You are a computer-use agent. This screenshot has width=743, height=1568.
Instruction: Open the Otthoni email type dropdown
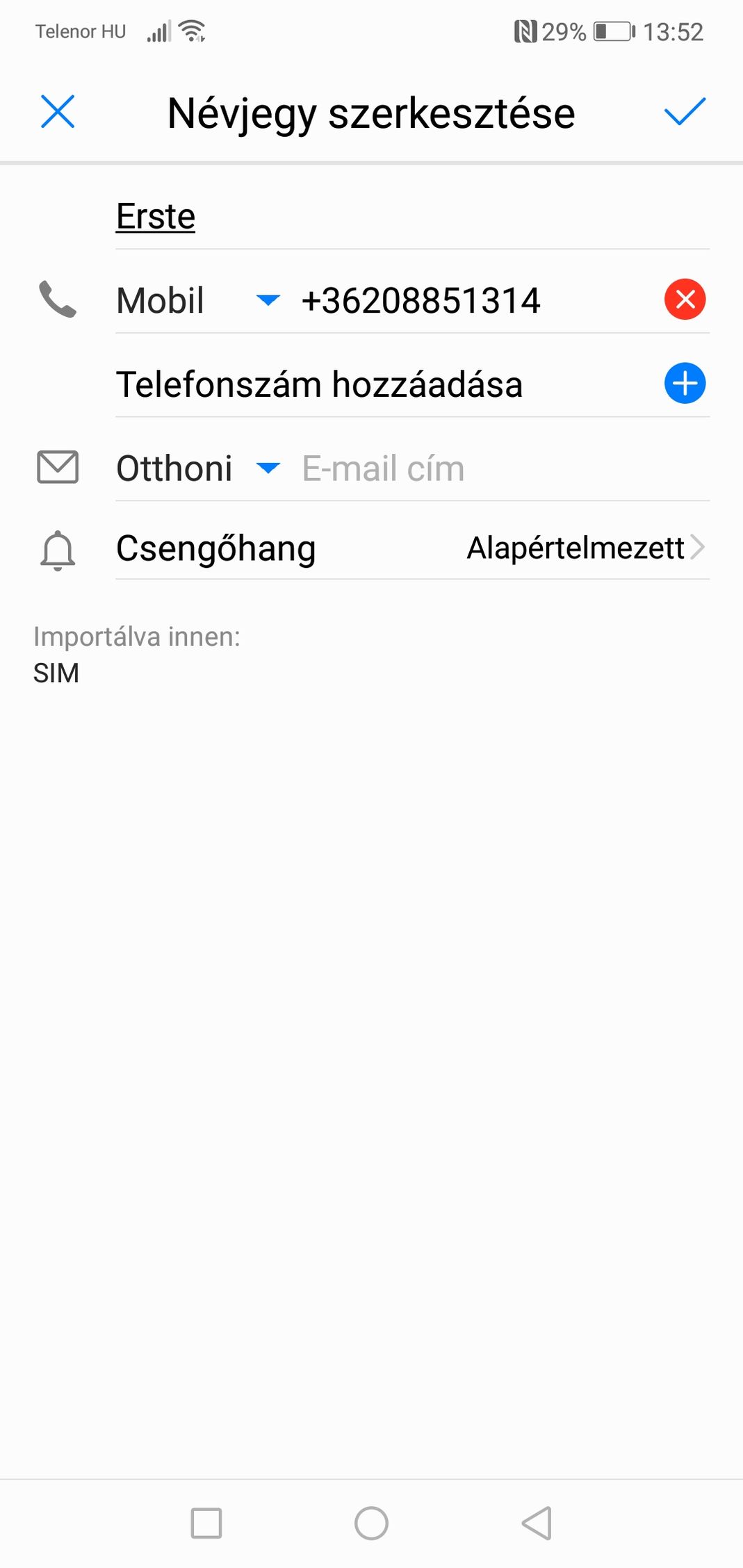pyautogui.click(x=198, y=468)
